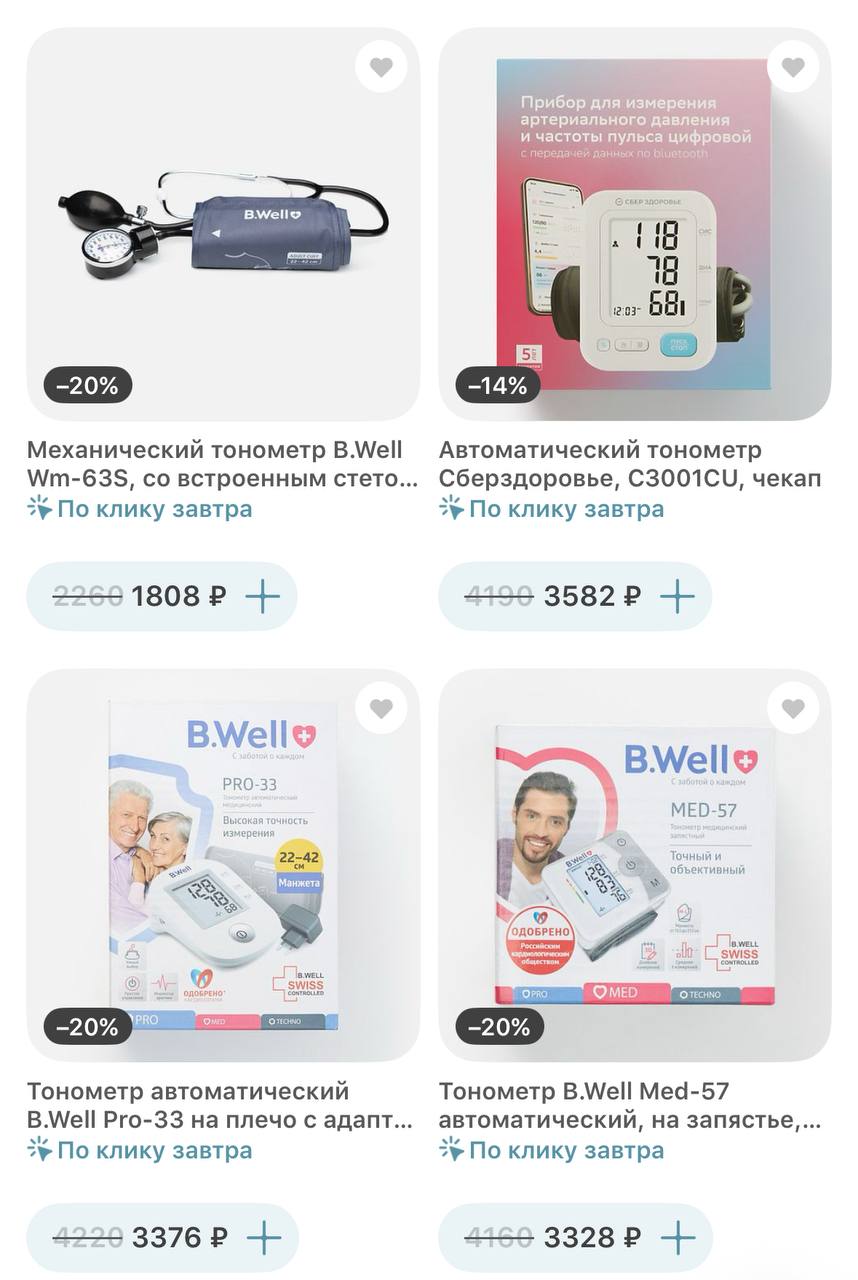Add the 1808 ₽ tonometer to cart

click(263, 597)
